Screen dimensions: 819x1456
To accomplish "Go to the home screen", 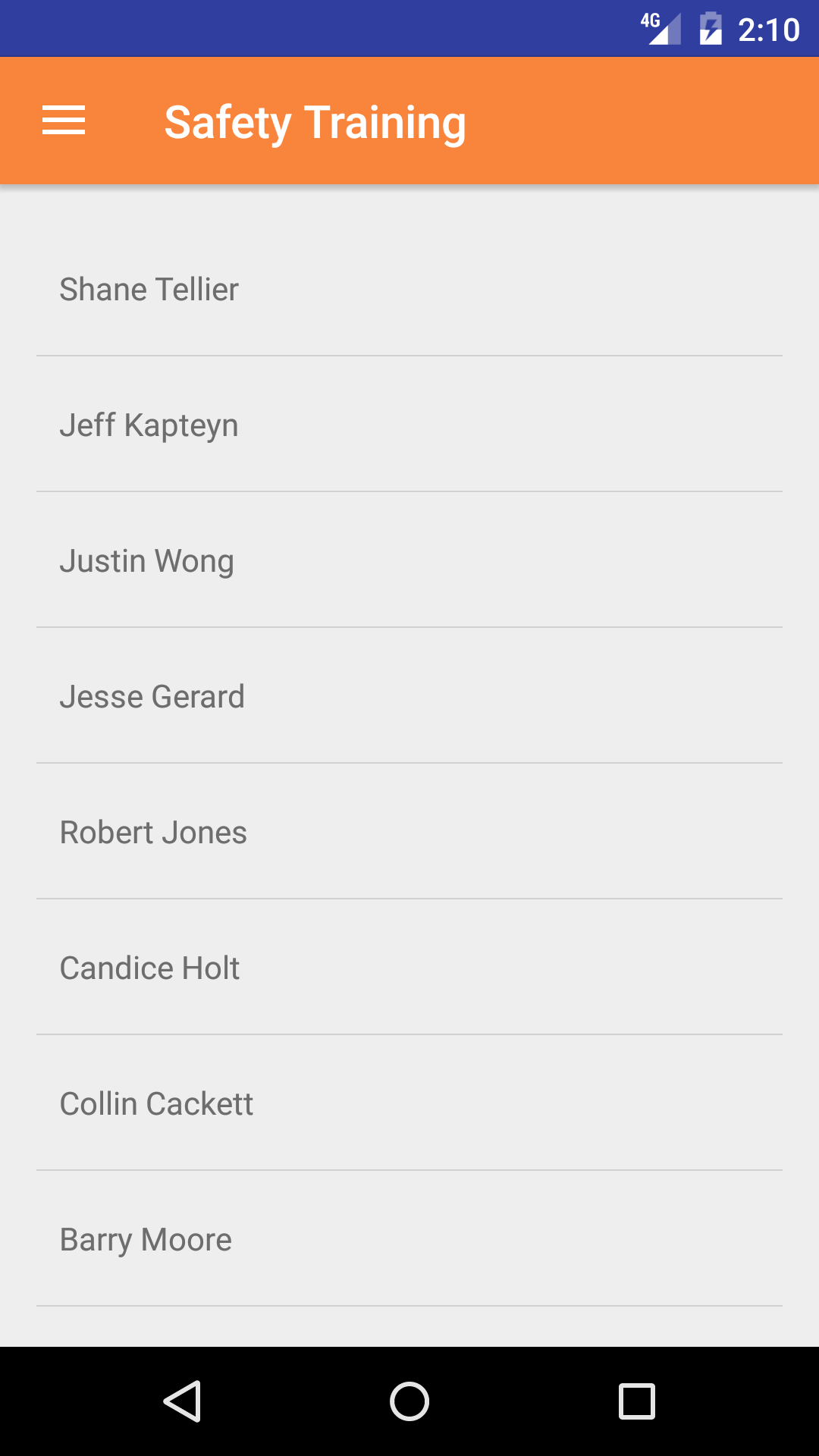I will pos(409,1401).
